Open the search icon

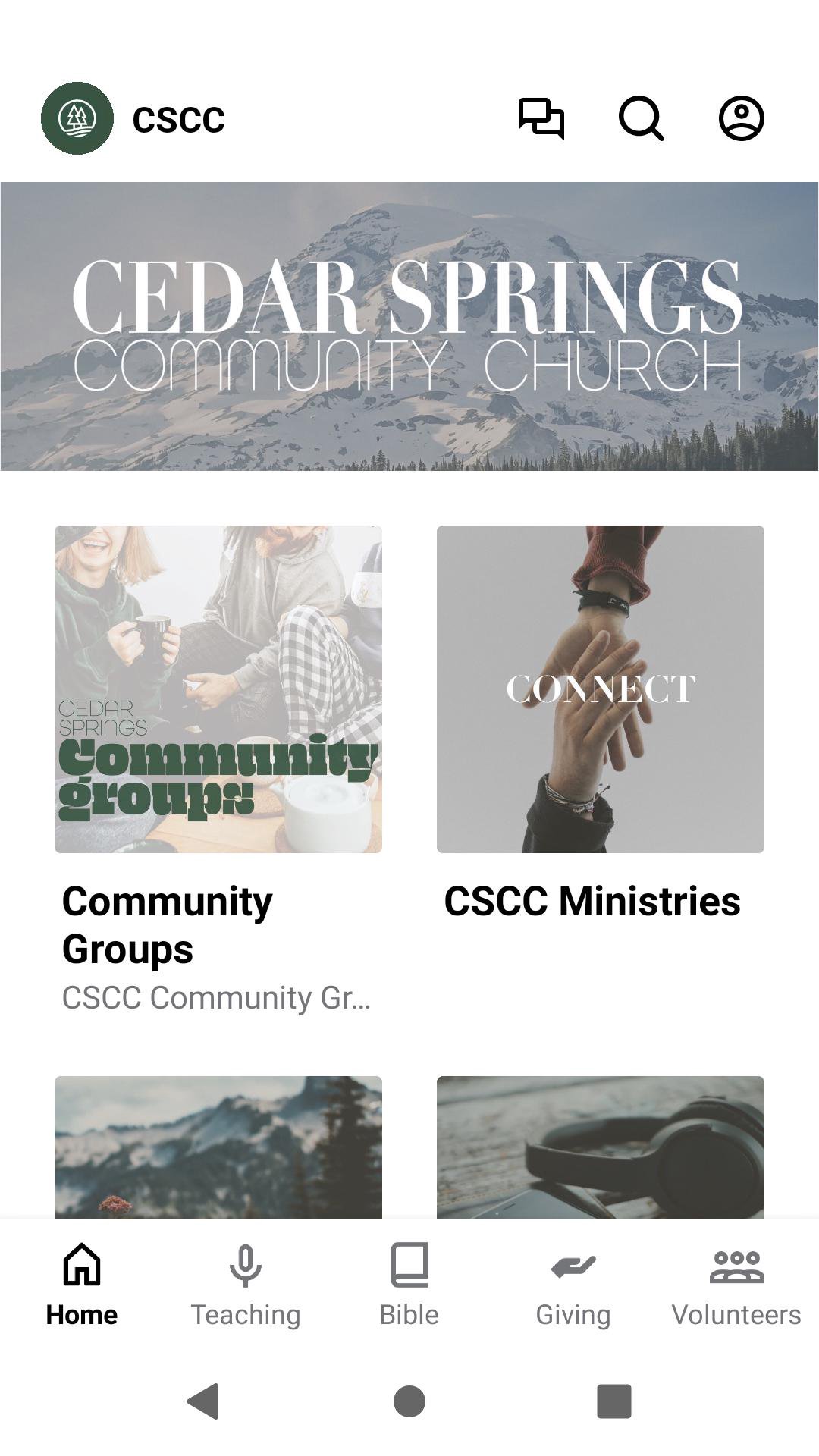click(x=641, y=118)
